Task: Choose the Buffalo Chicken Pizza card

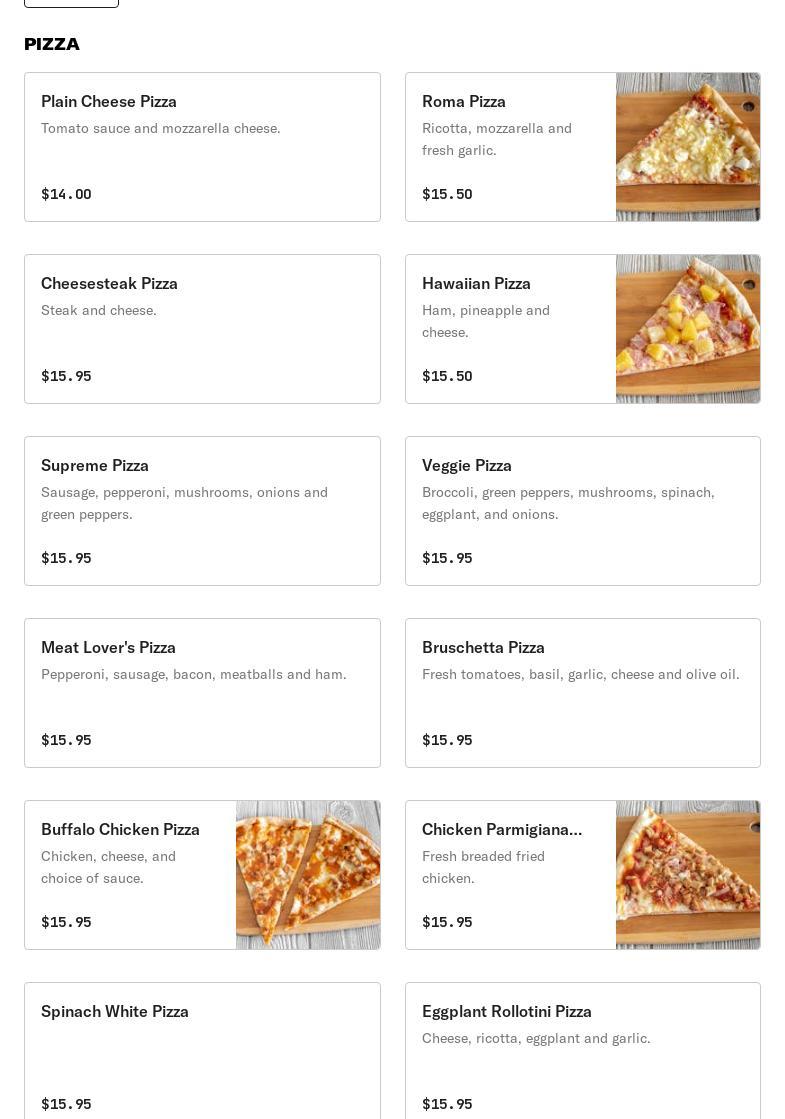Action: pos(202,875)
